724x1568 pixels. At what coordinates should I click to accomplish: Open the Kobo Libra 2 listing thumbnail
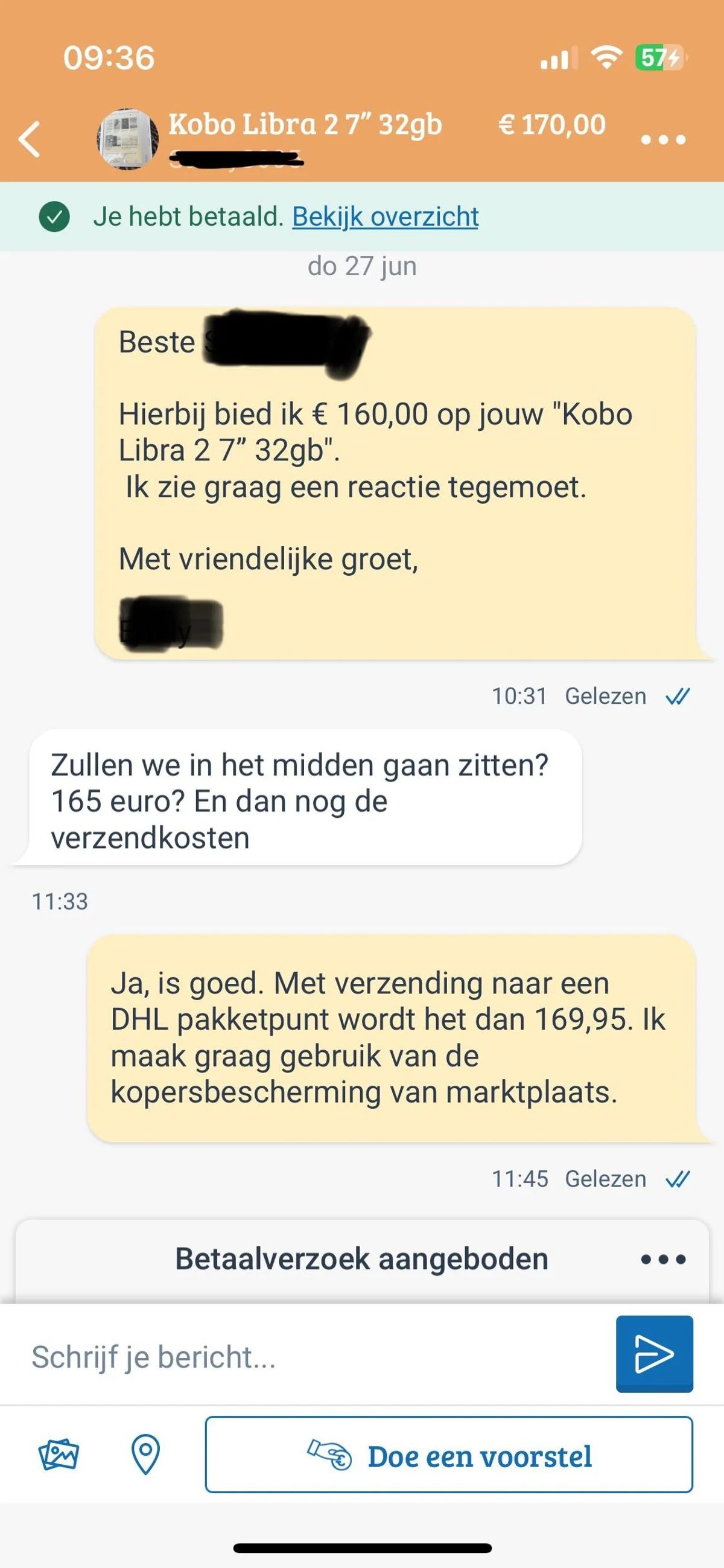(x=127, y=139)
